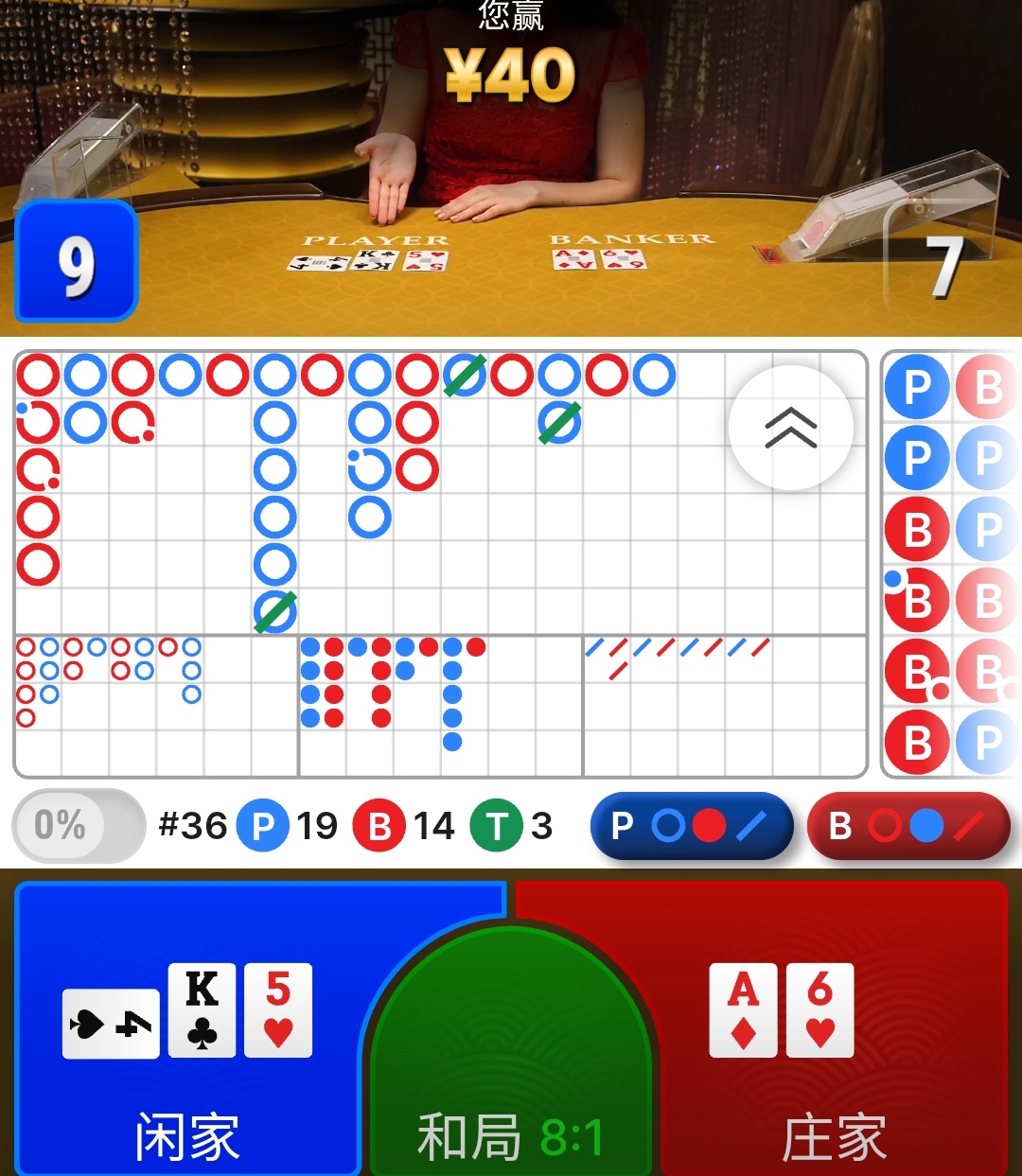Viewport: 1022px width, 1176px height.
Task: Collapse the roadmap with the double-chevron button
Action: [791, 428]
